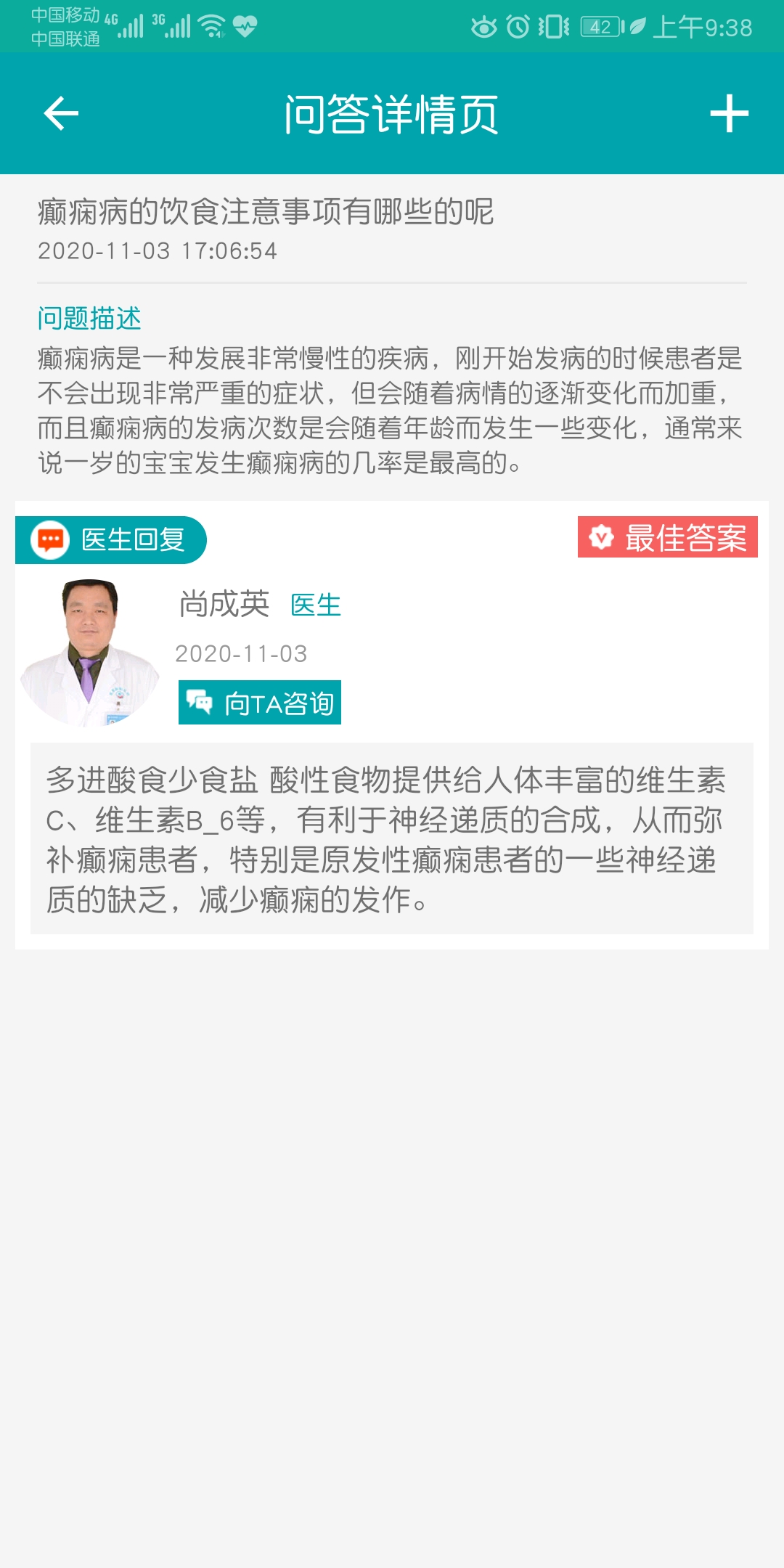Click the 向TA咨询 button
This screenshot has width=784, height=1568.
259,702
